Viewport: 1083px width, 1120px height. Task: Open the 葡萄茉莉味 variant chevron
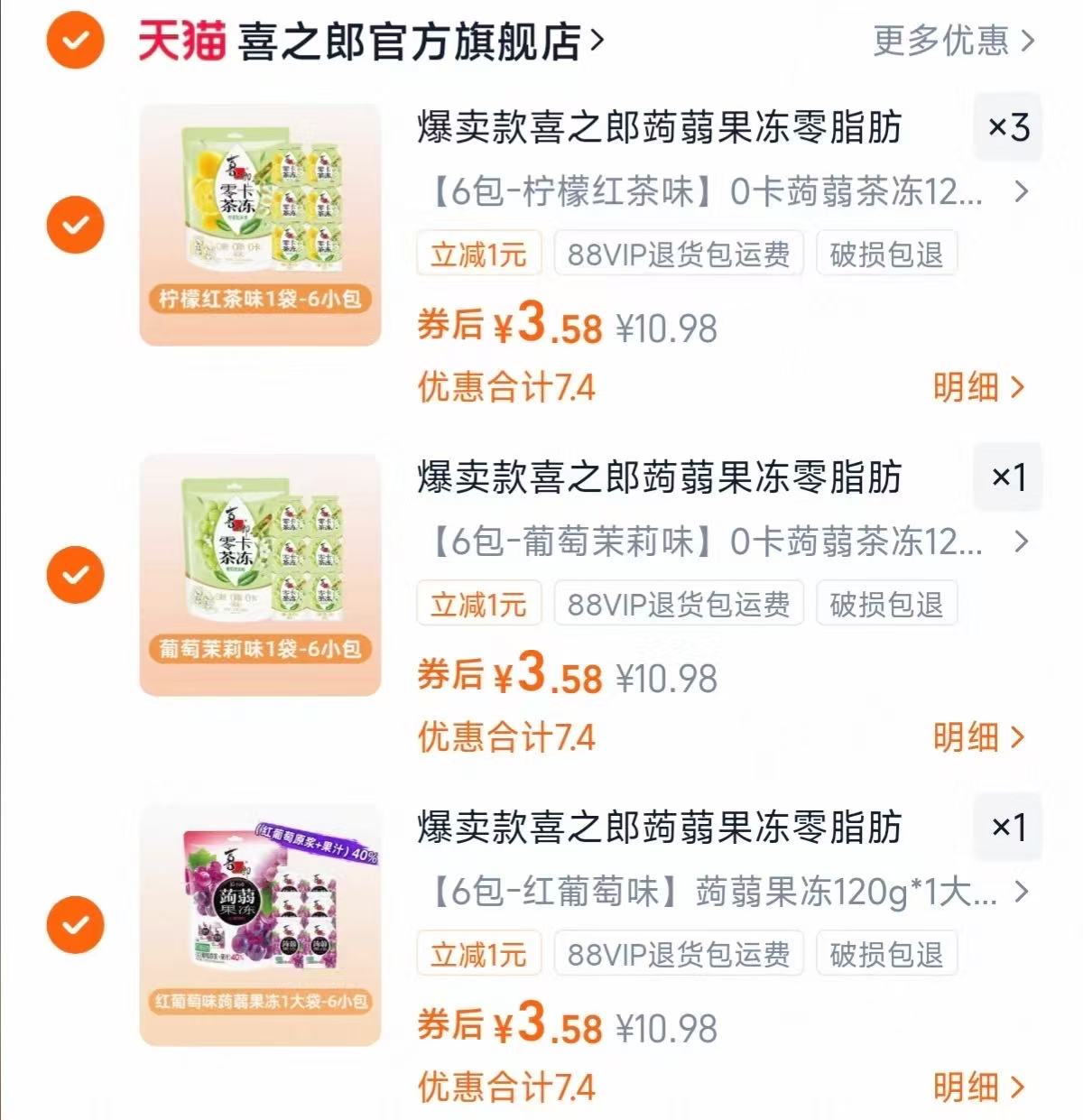(x=1023, y=542)
